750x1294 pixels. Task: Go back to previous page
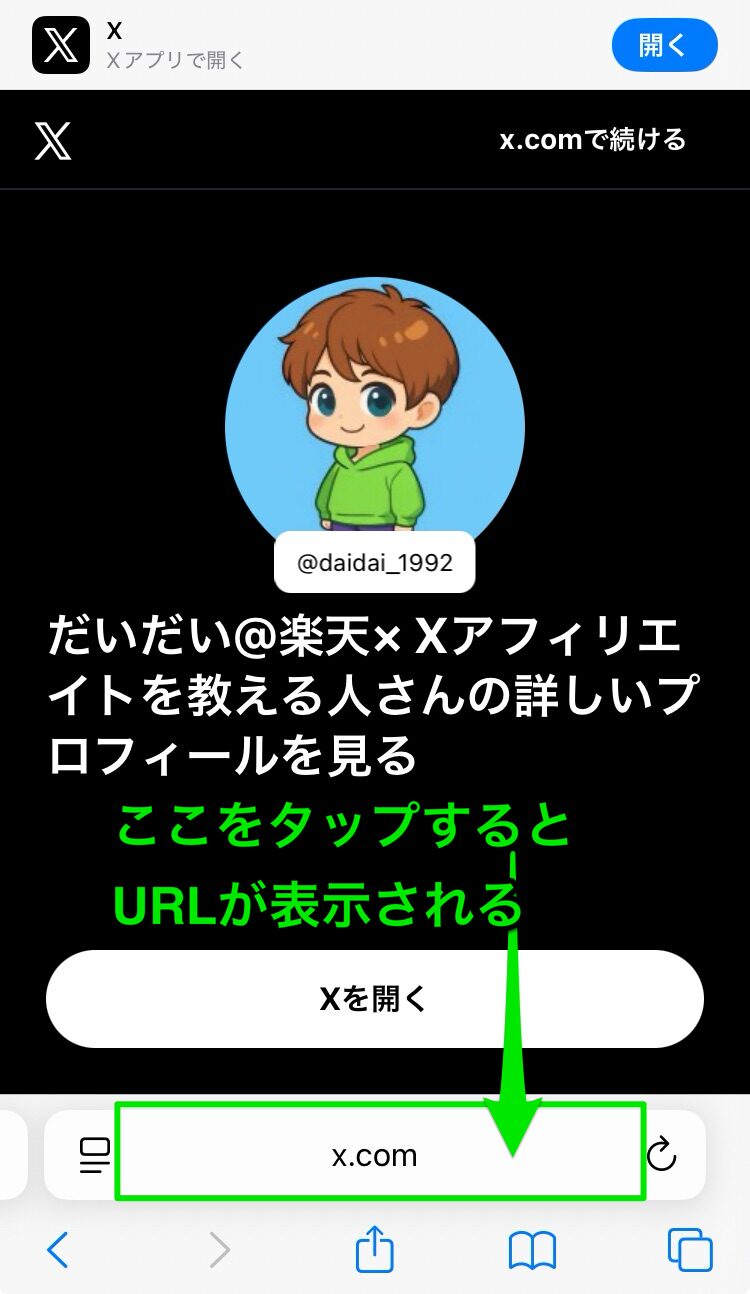pyautogui.click(x=58, y=1250)
